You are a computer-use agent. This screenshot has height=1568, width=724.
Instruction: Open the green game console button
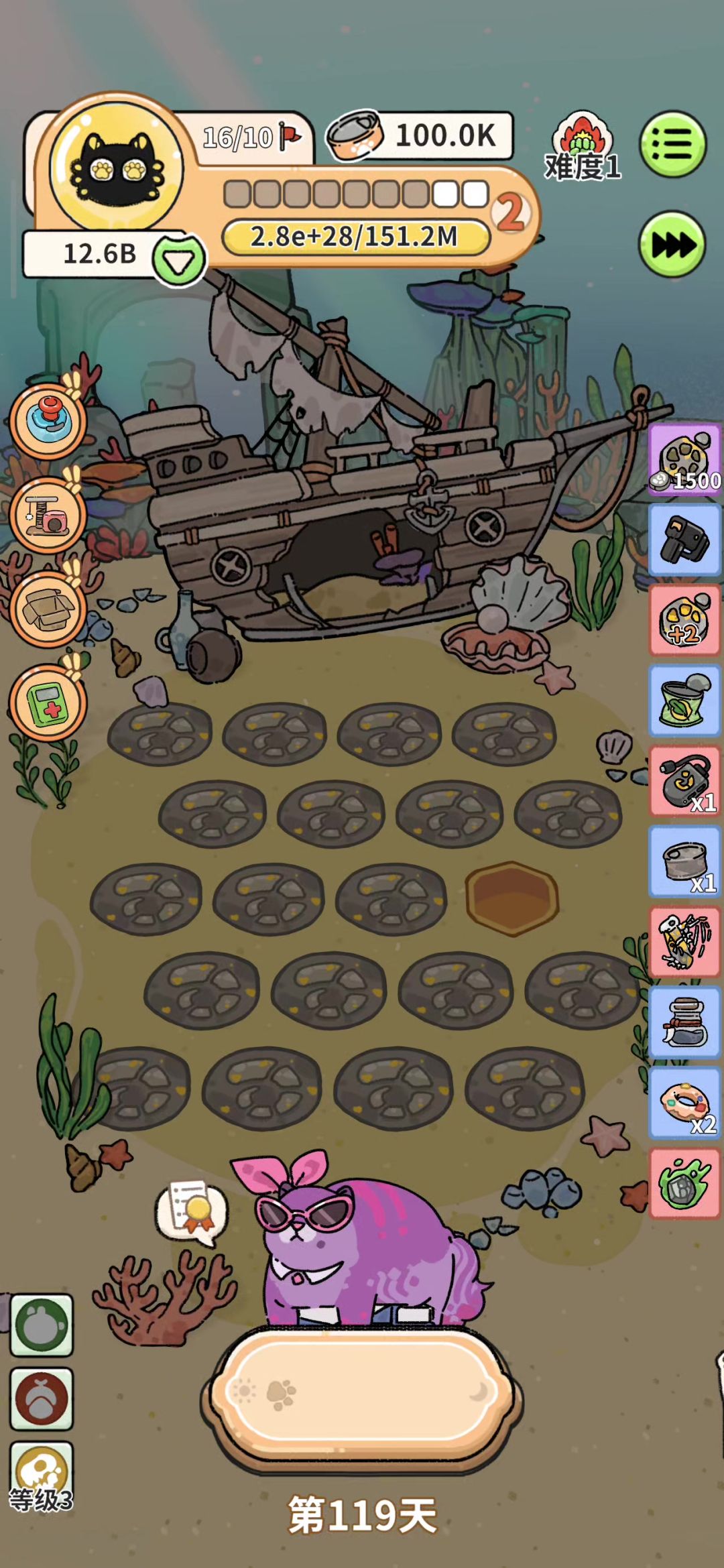click(x=48, y=703)
